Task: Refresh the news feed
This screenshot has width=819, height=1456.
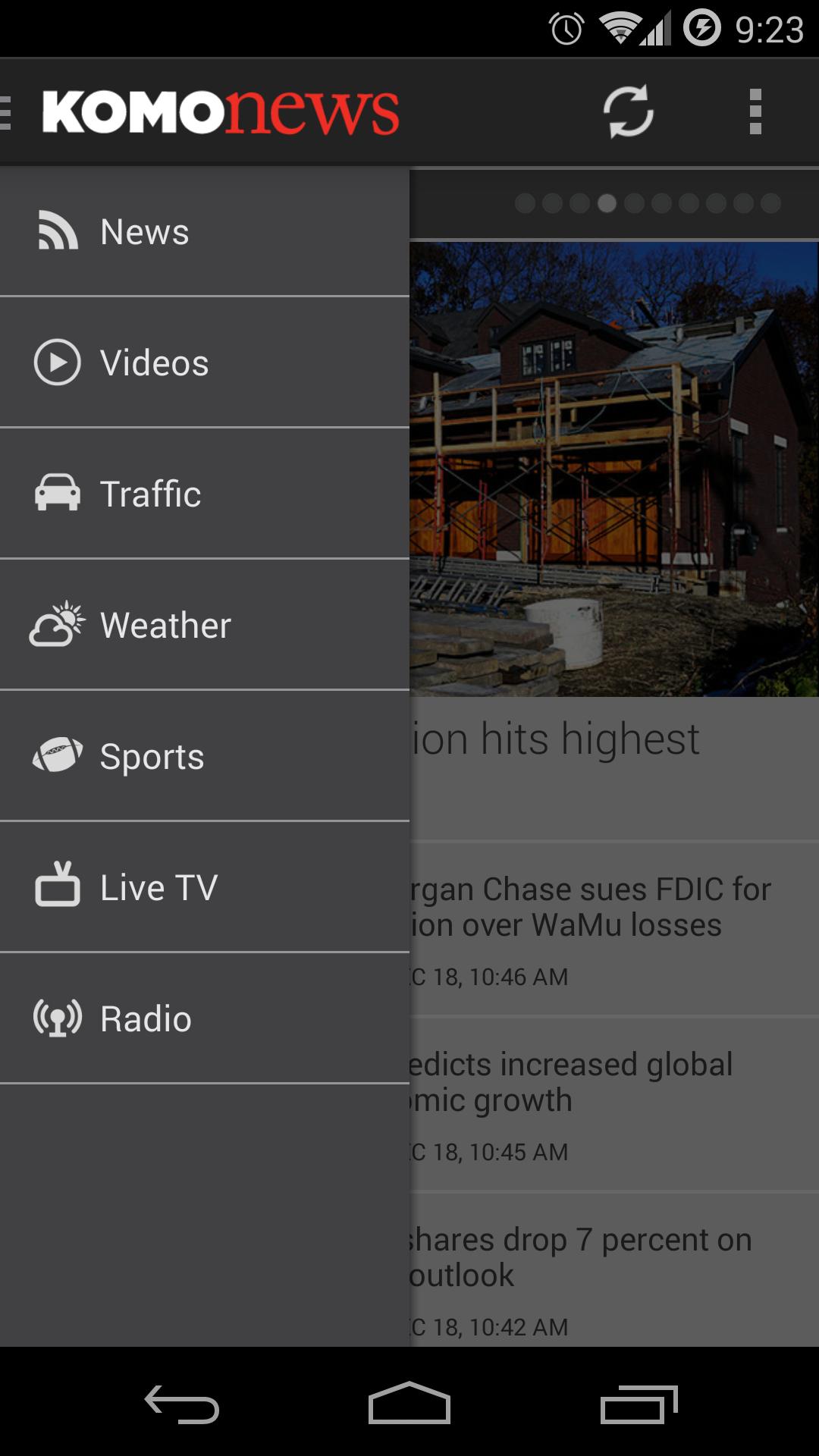Action: pos(628,111)
